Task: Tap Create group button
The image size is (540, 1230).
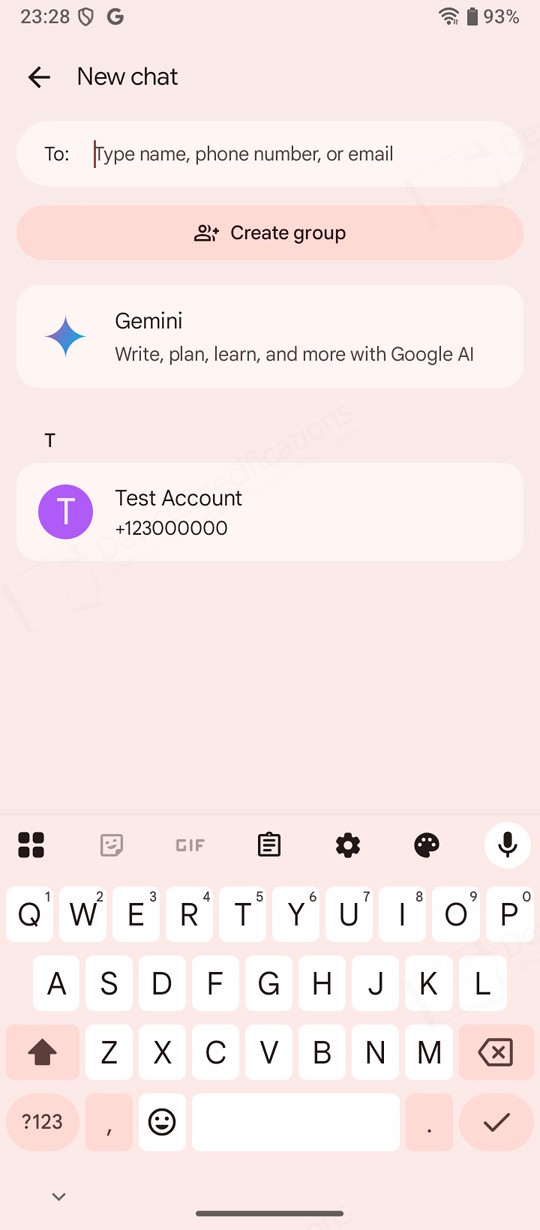Action: (270, 233)
